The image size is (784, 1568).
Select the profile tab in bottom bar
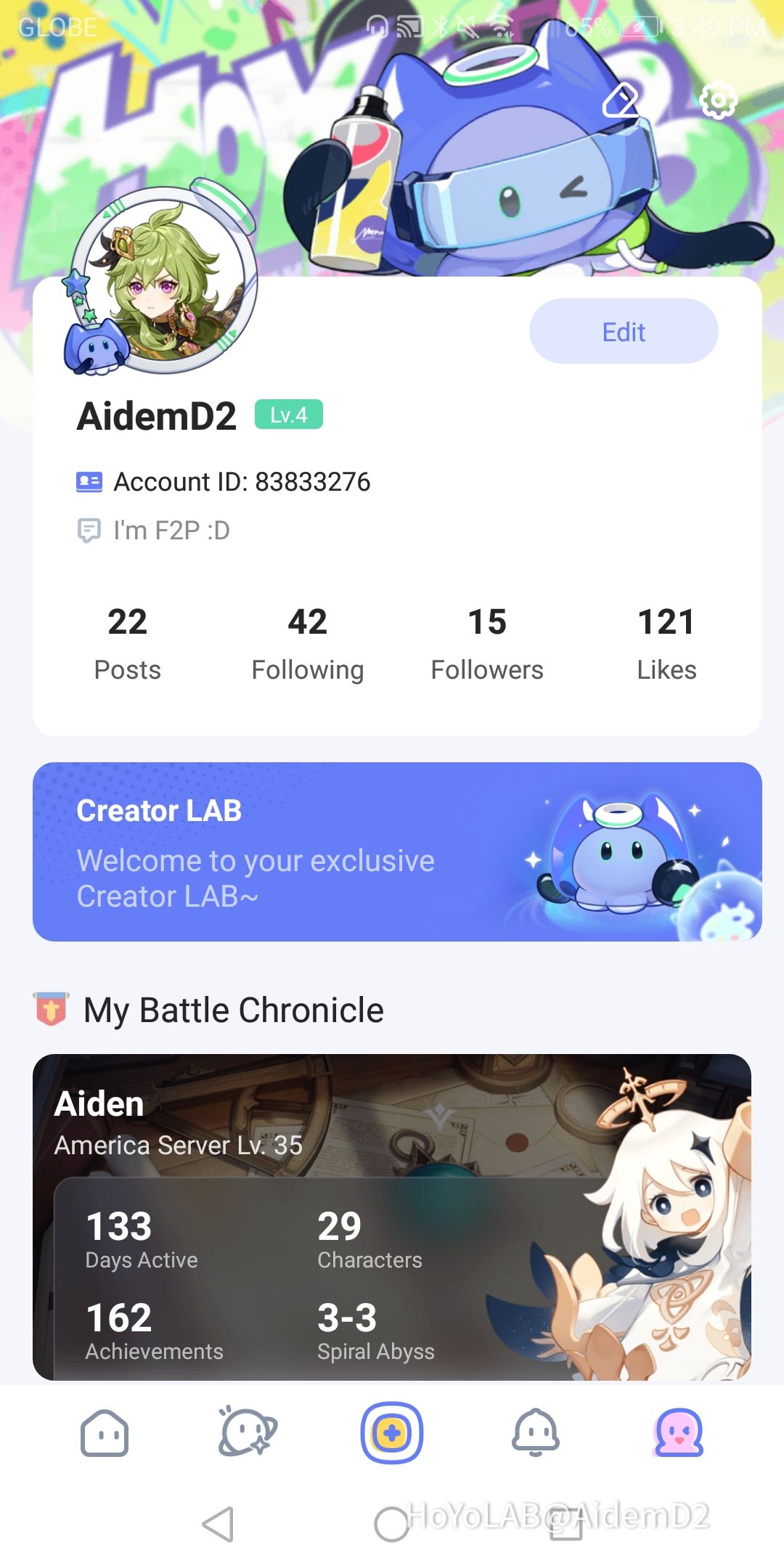tap(679, 1433)
